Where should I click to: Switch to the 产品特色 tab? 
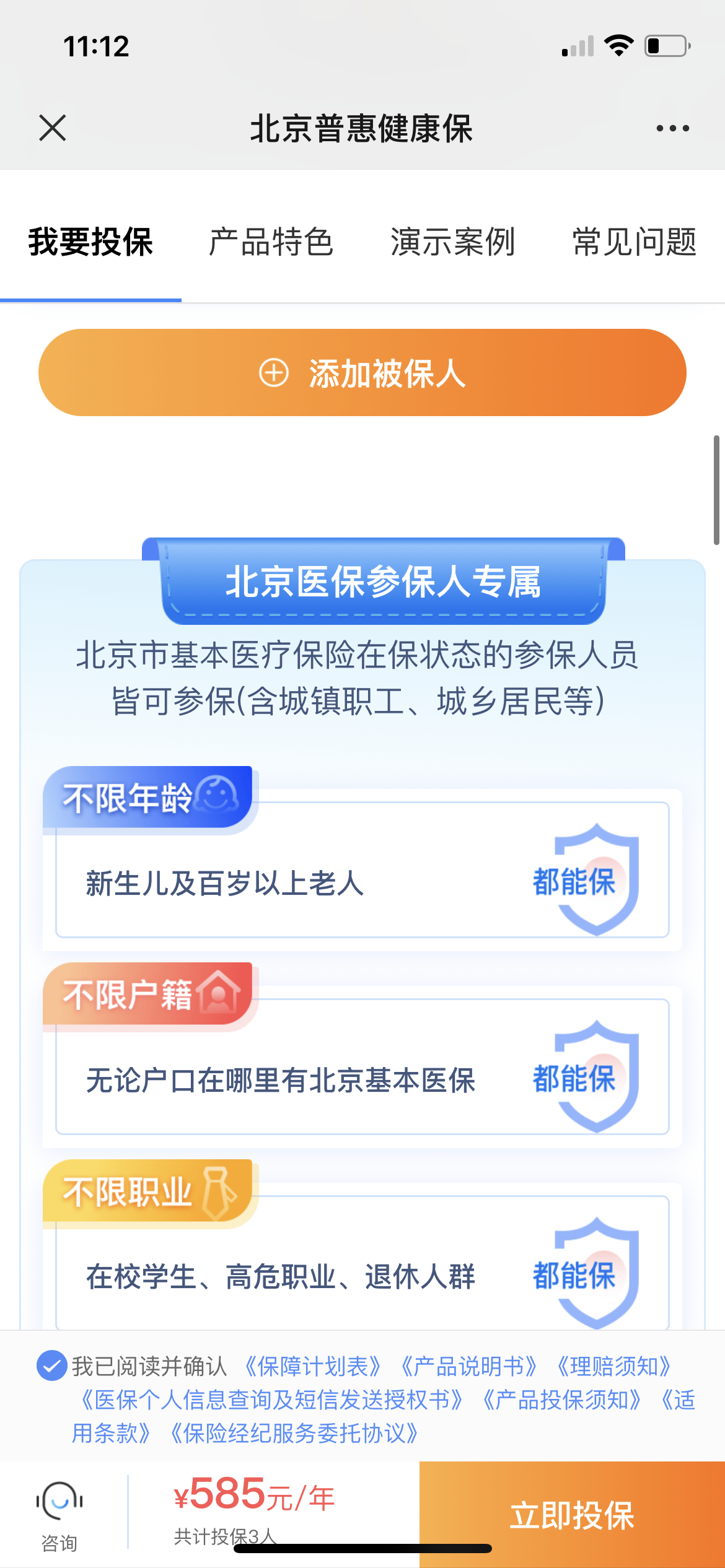coord(271,242)
